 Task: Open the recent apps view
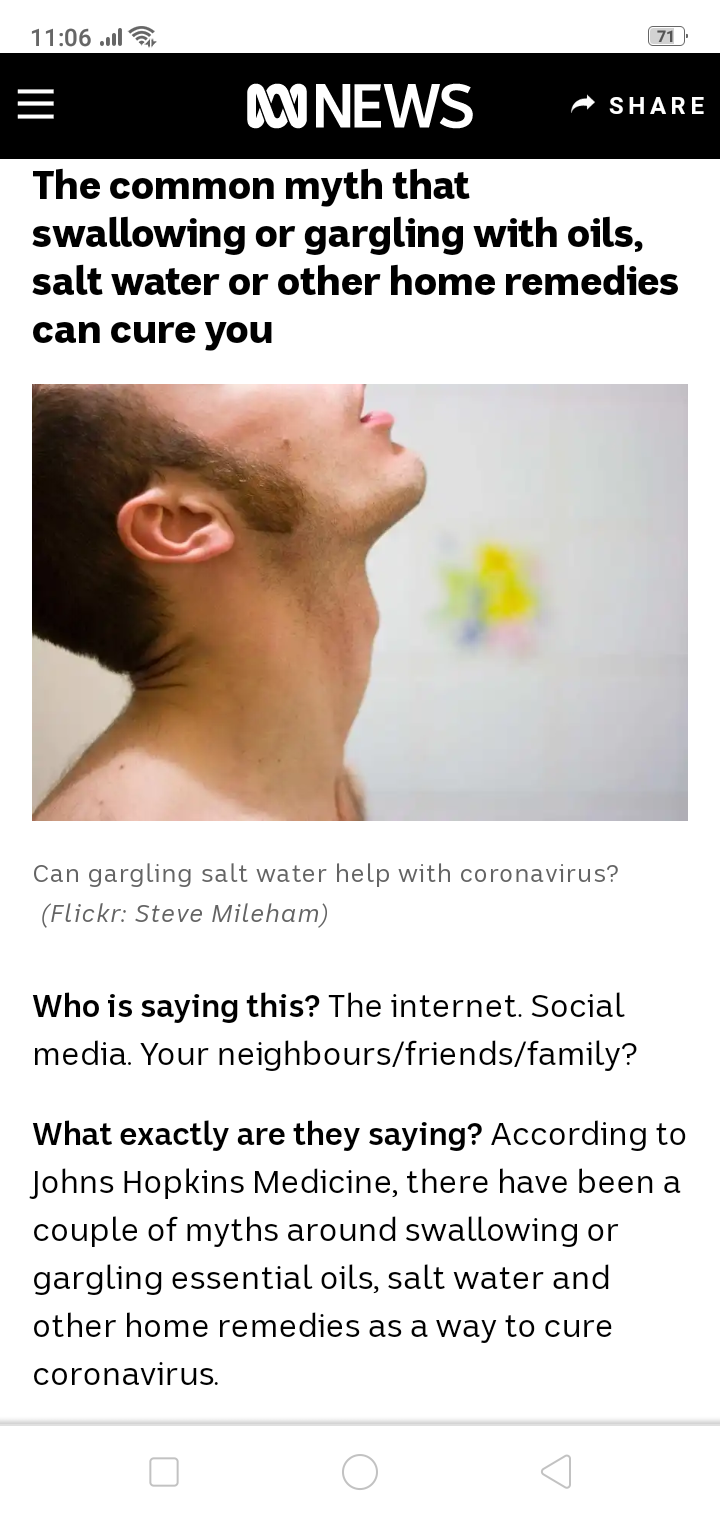click(164, 1471)
